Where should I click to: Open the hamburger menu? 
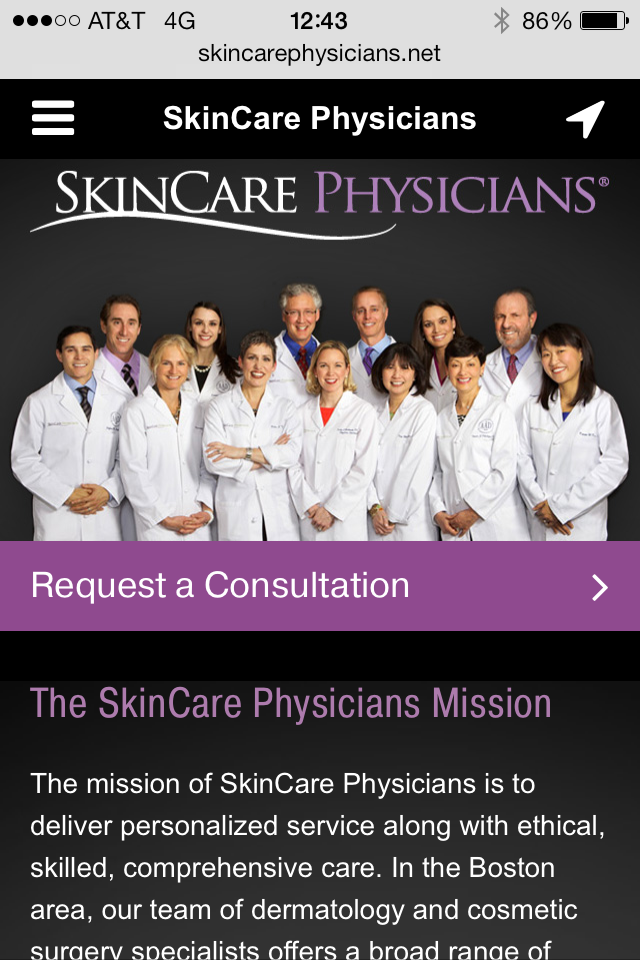point(53,119)
